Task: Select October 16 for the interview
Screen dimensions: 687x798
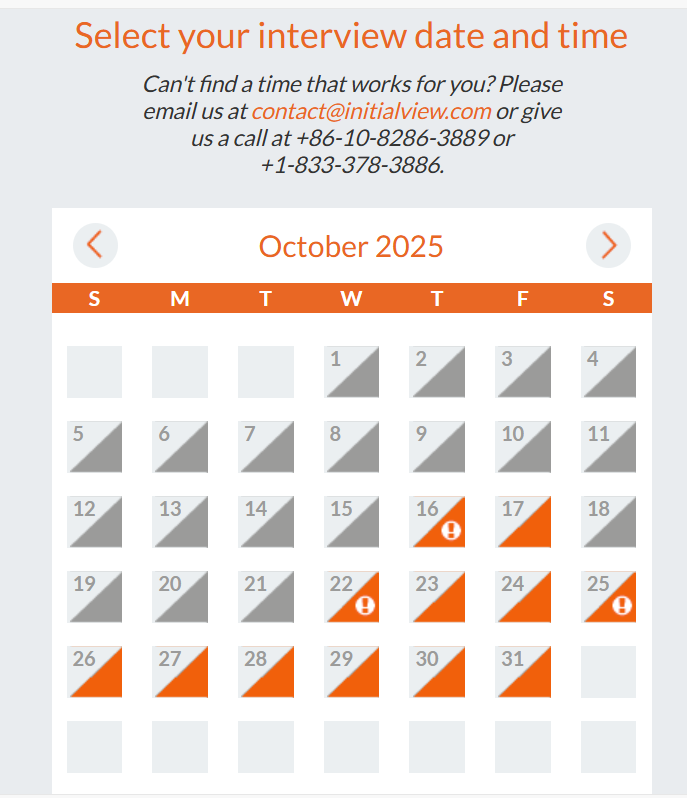Action: tap(437, 522)
